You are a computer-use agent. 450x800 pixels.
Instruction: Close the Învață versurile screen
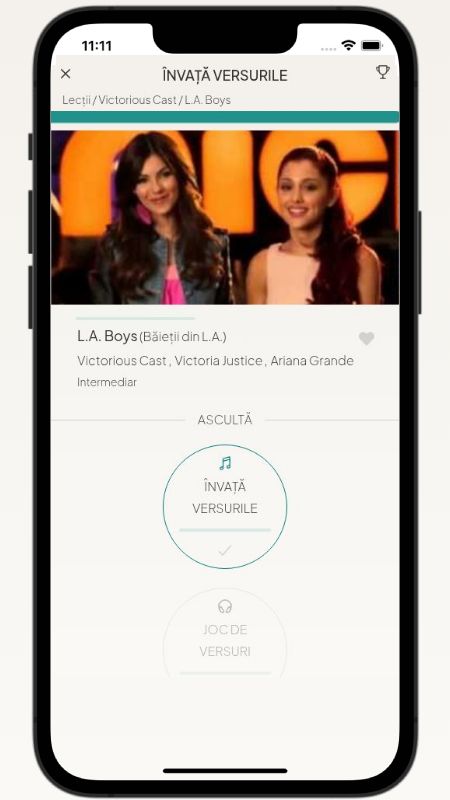[65, 74]
